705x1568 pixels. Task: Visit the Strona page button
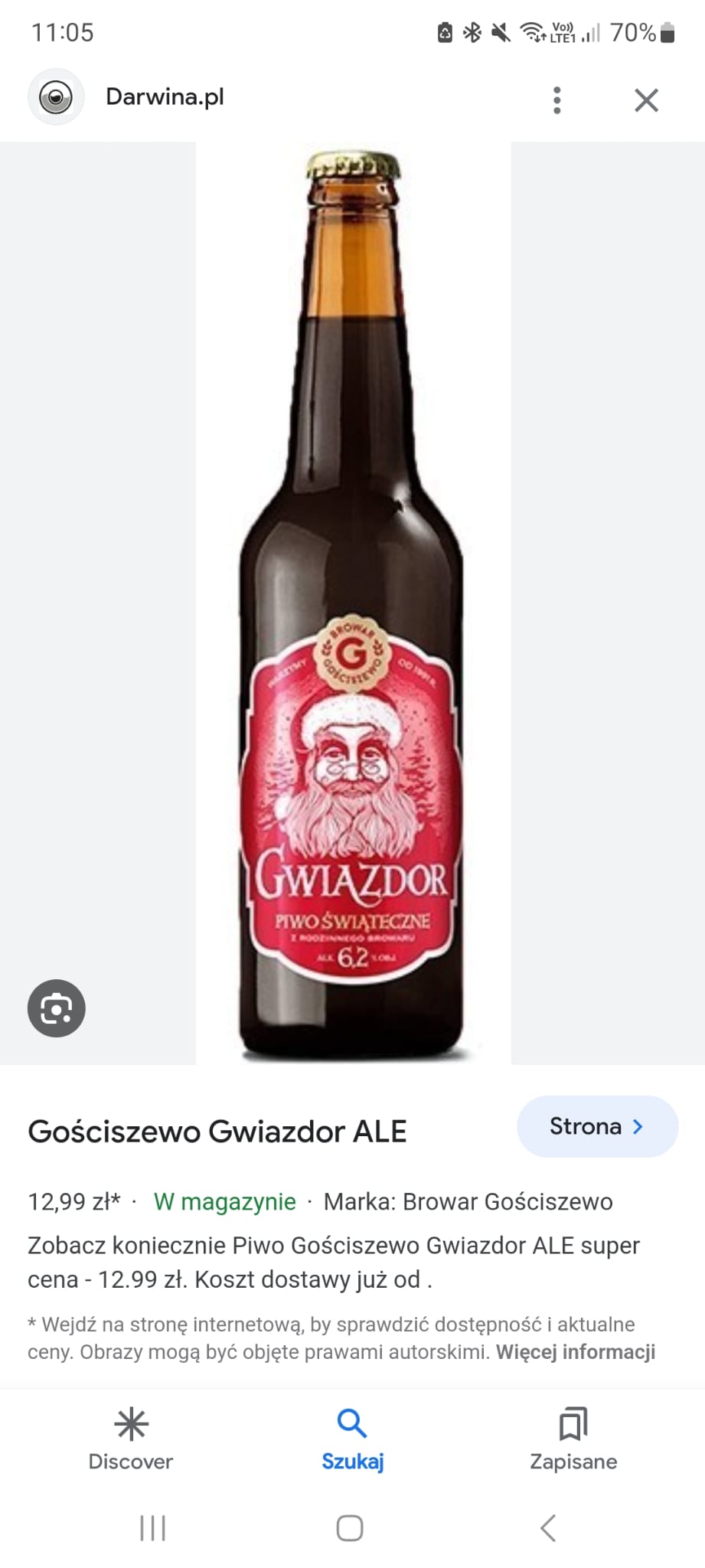[x=597, y=1126]
